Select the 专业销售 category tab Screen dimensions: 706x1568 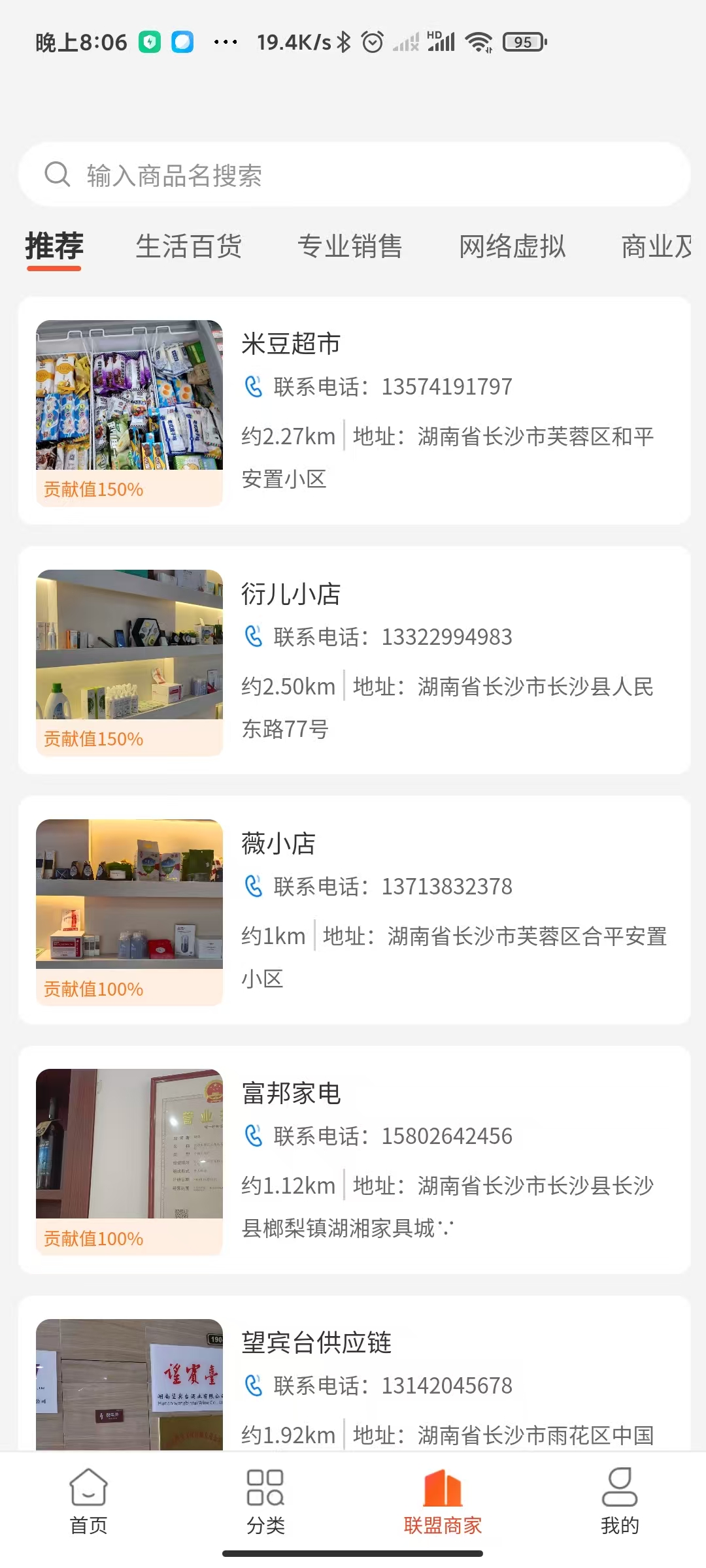pos(350,247)
